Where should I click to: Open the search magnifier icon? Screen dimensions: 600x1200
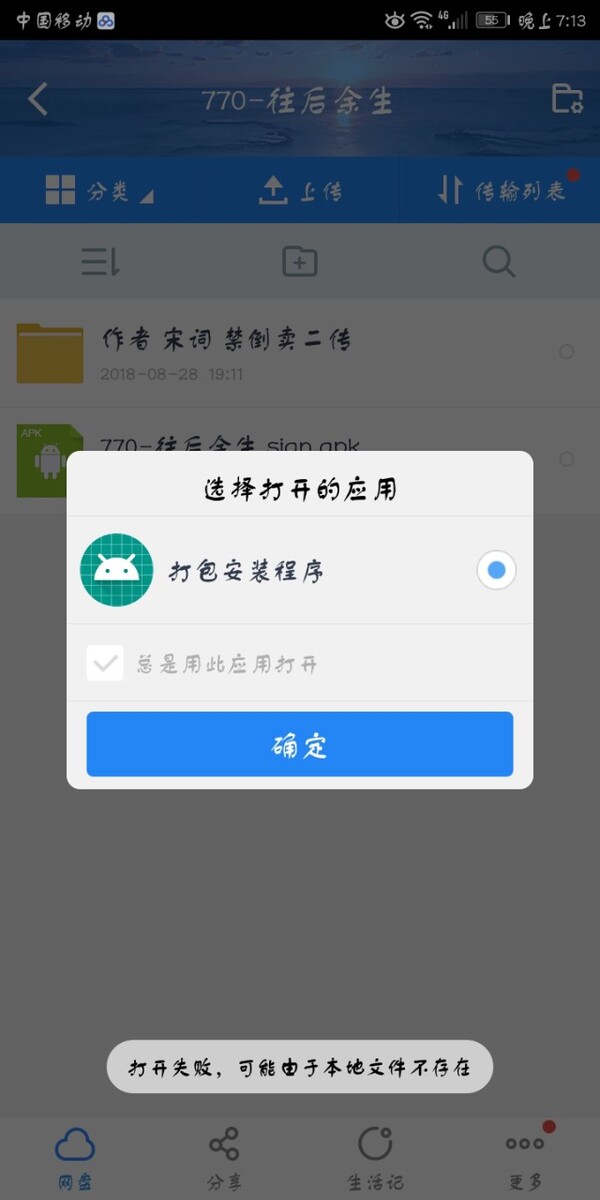pos(498,262)
